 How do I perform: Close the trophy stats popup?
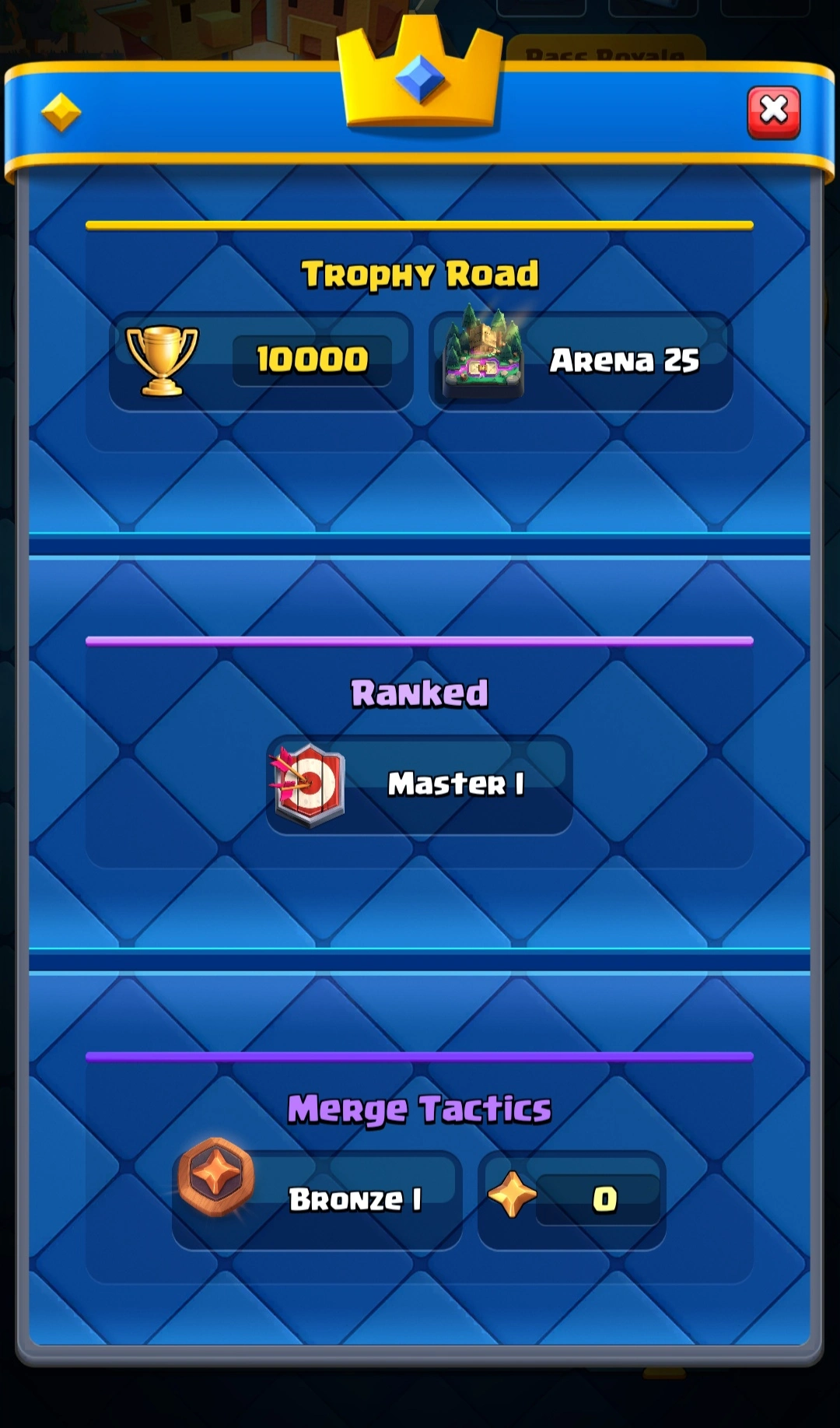pyautogui.click(x=773, y=112)
